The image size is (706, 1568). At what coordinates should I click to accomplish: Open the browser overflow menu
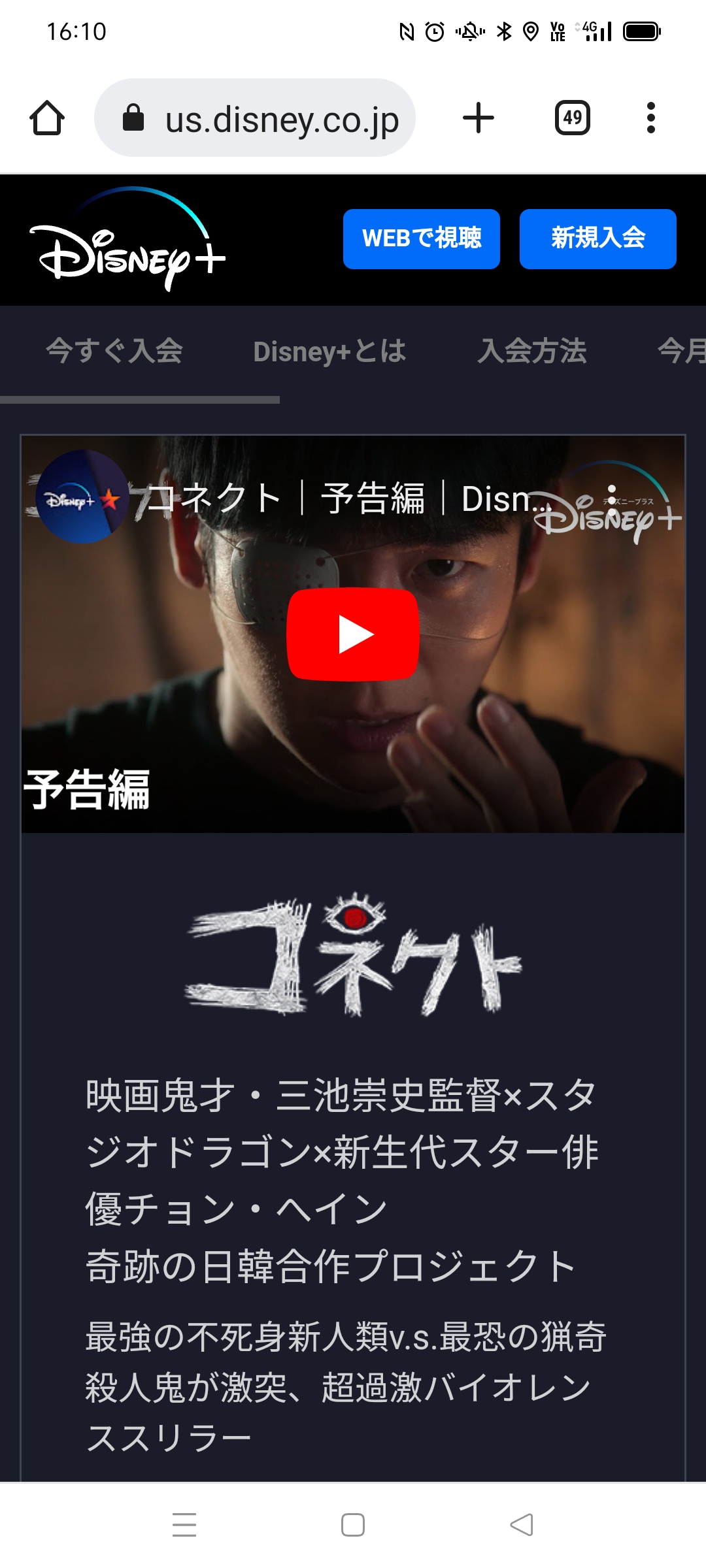[x=650, y=118]
